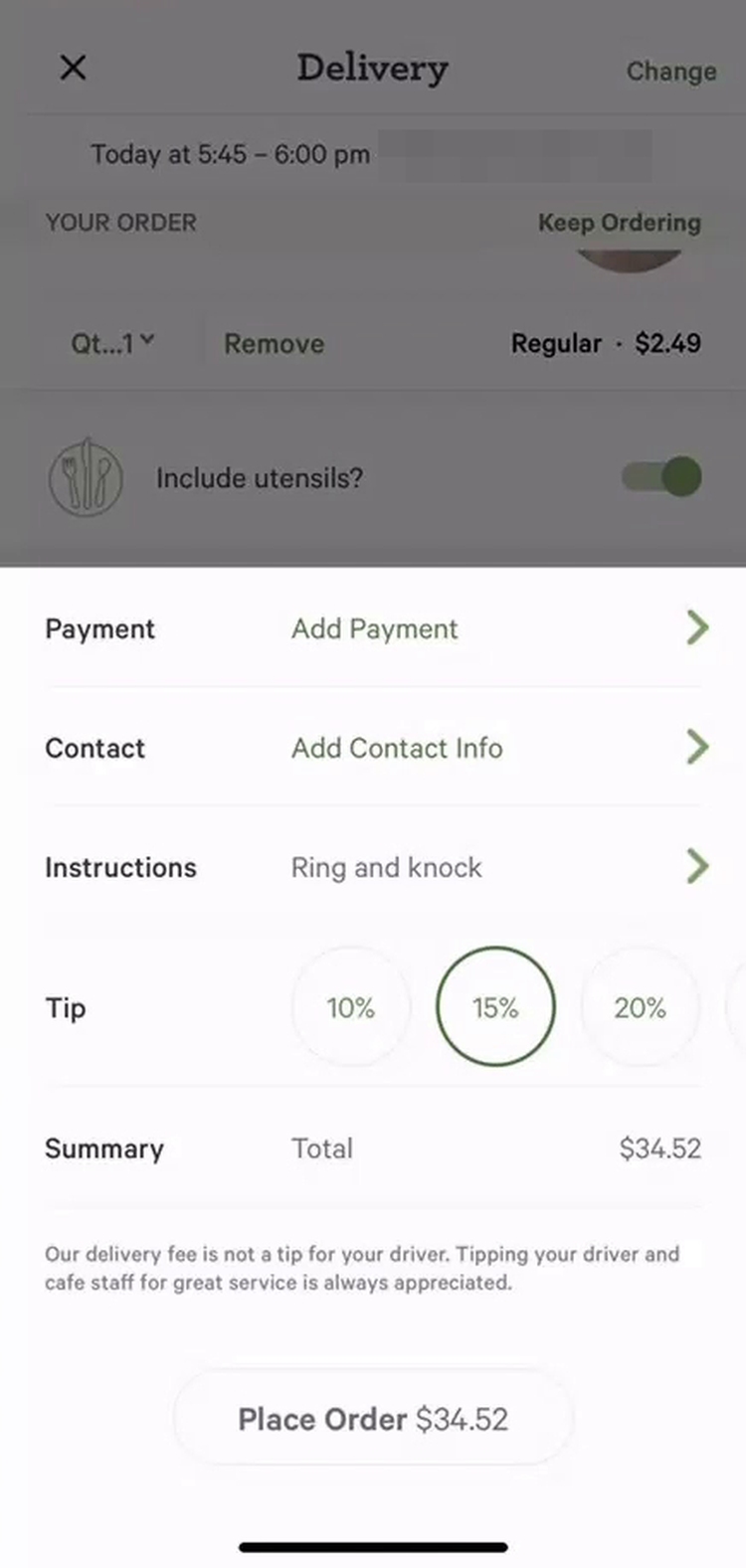Expand the quantity dropdown for the item
Screen dimensions: 746x1568
pyautogui.click(x=112, y=342)
